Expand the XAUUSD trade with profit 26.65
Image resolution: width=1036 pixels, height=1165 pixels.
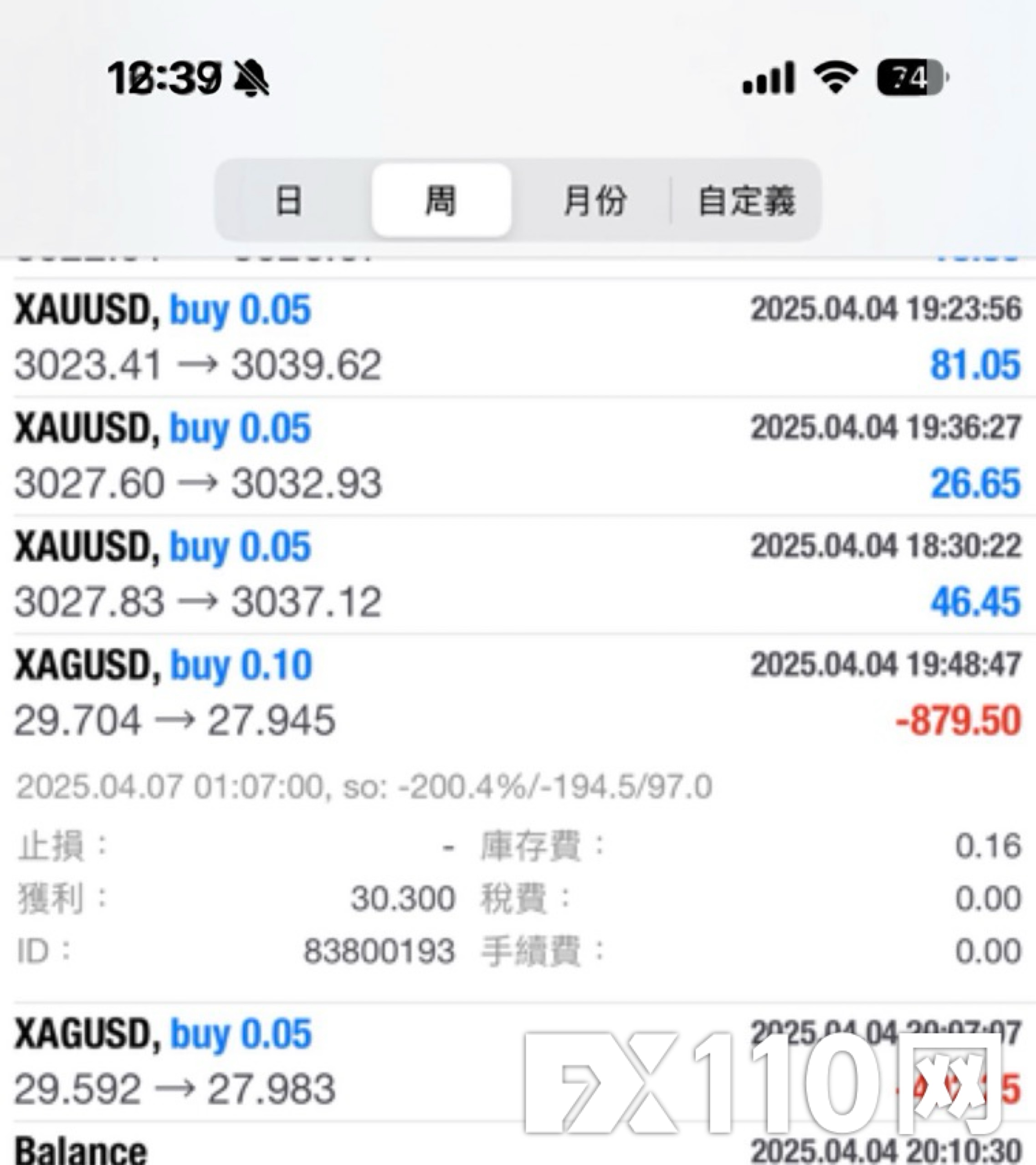pyautogui.click(x=518, y=456)
